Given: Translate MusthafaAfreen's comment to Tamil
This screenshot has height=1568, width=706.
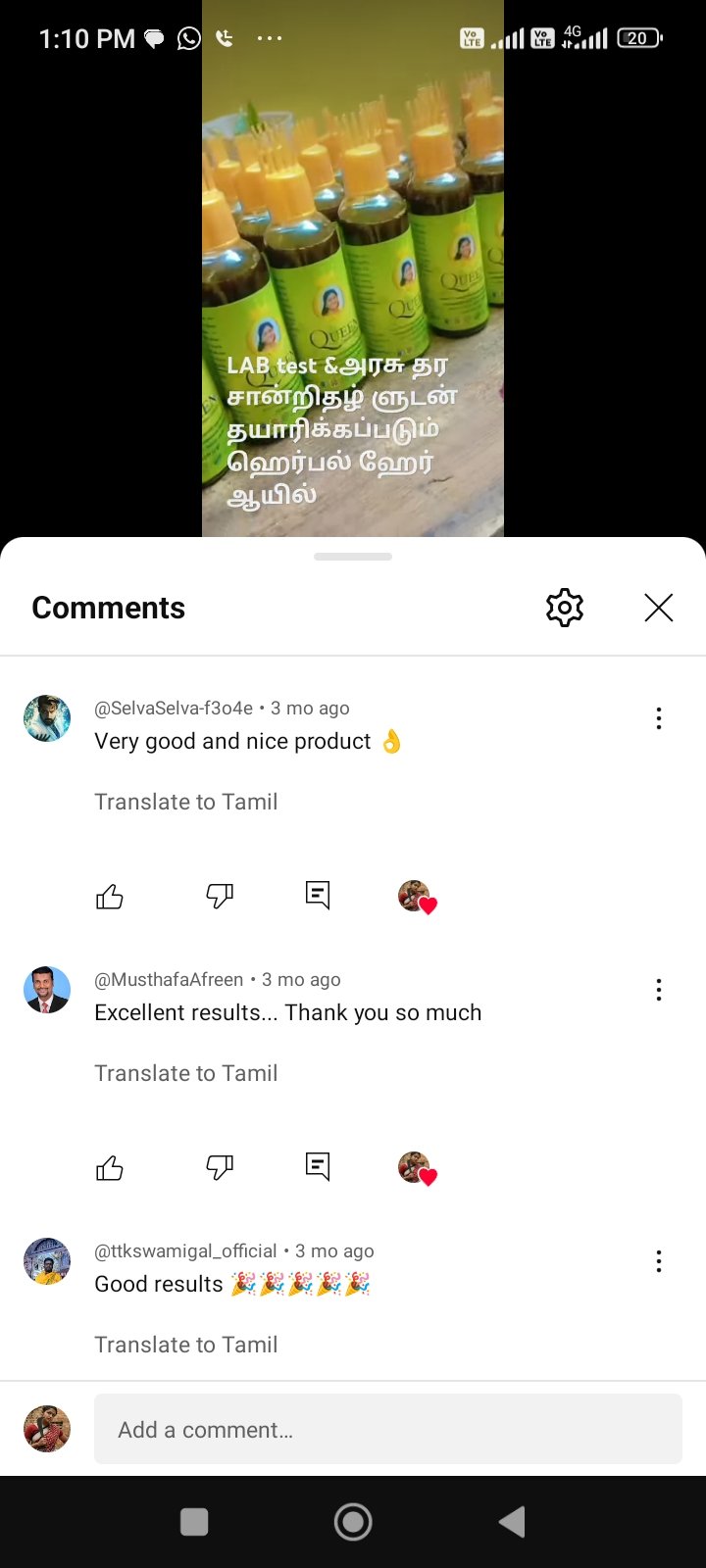Looking at the screenshot, I should point(185,1073).
